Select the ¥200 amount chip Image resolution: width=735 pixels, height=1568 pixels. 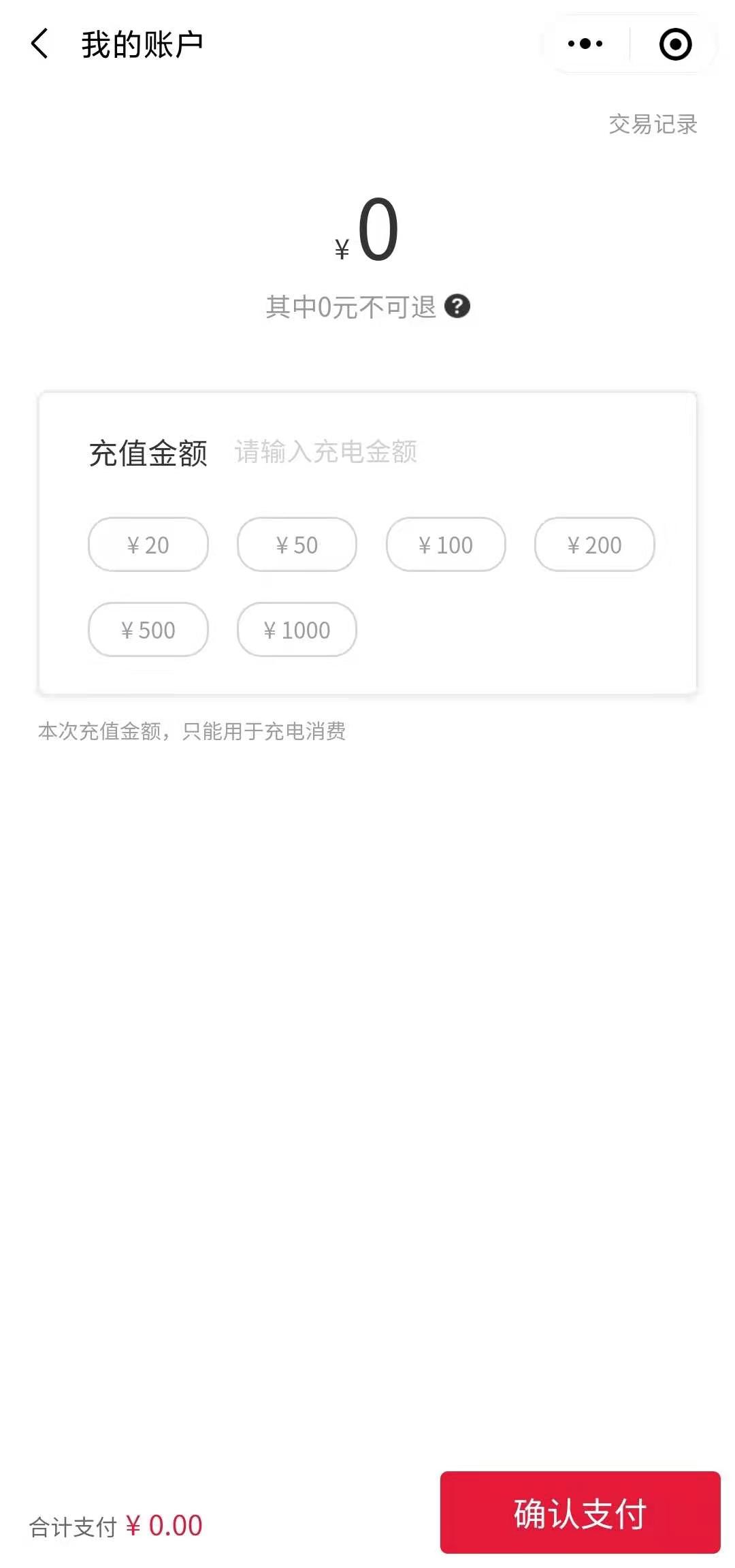(595, 545)
